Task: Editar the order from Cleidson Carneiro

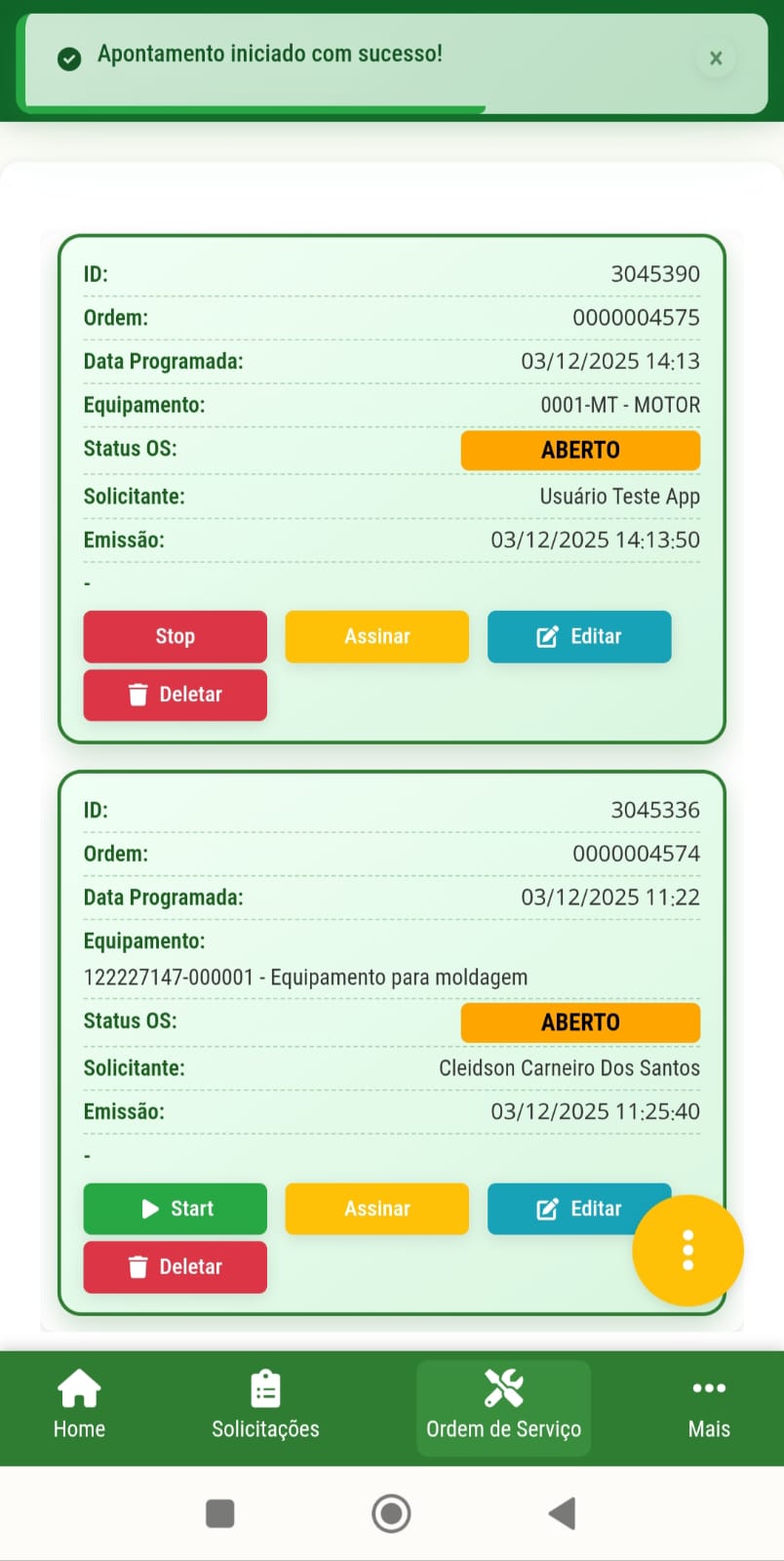Action: tap(579, 1209)
